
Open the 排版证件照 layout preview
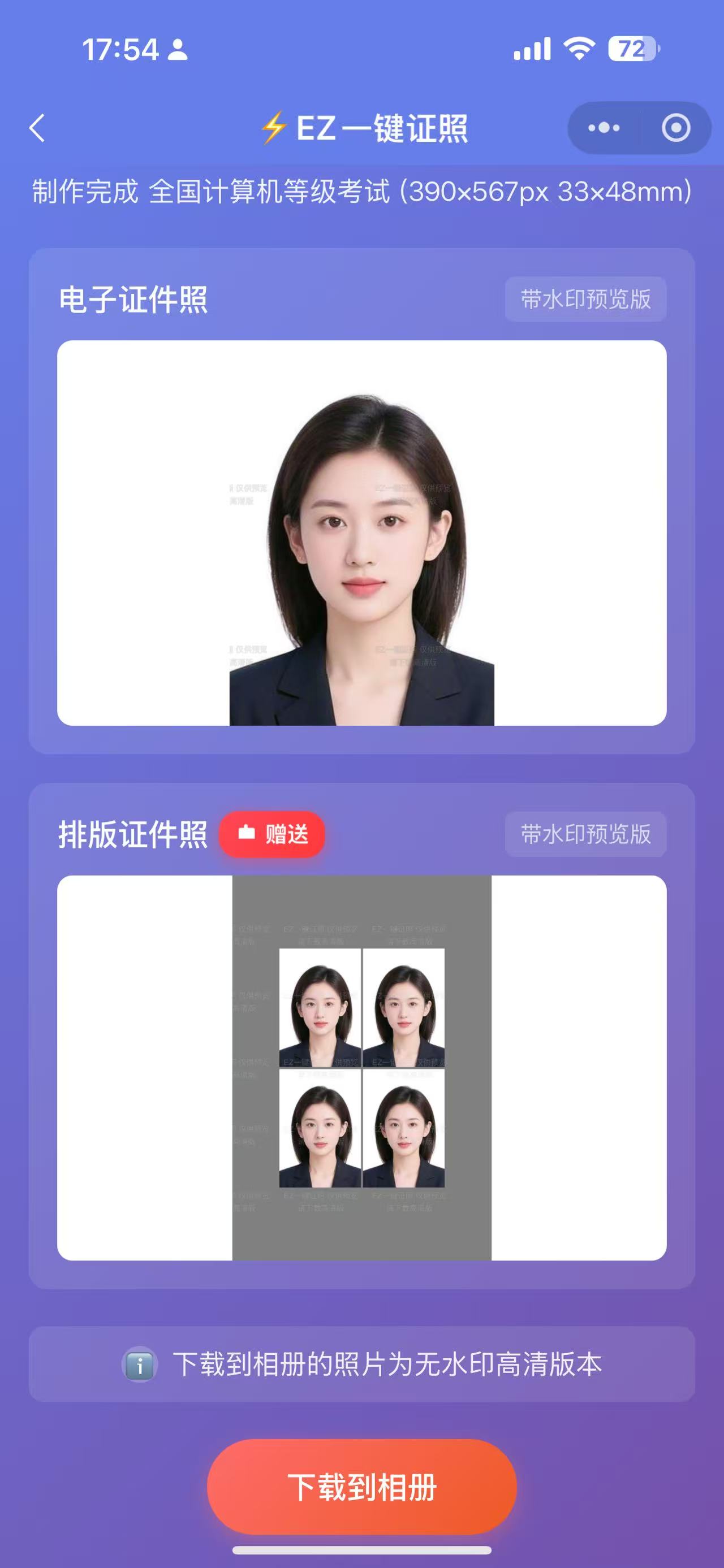click(361, 1067)
